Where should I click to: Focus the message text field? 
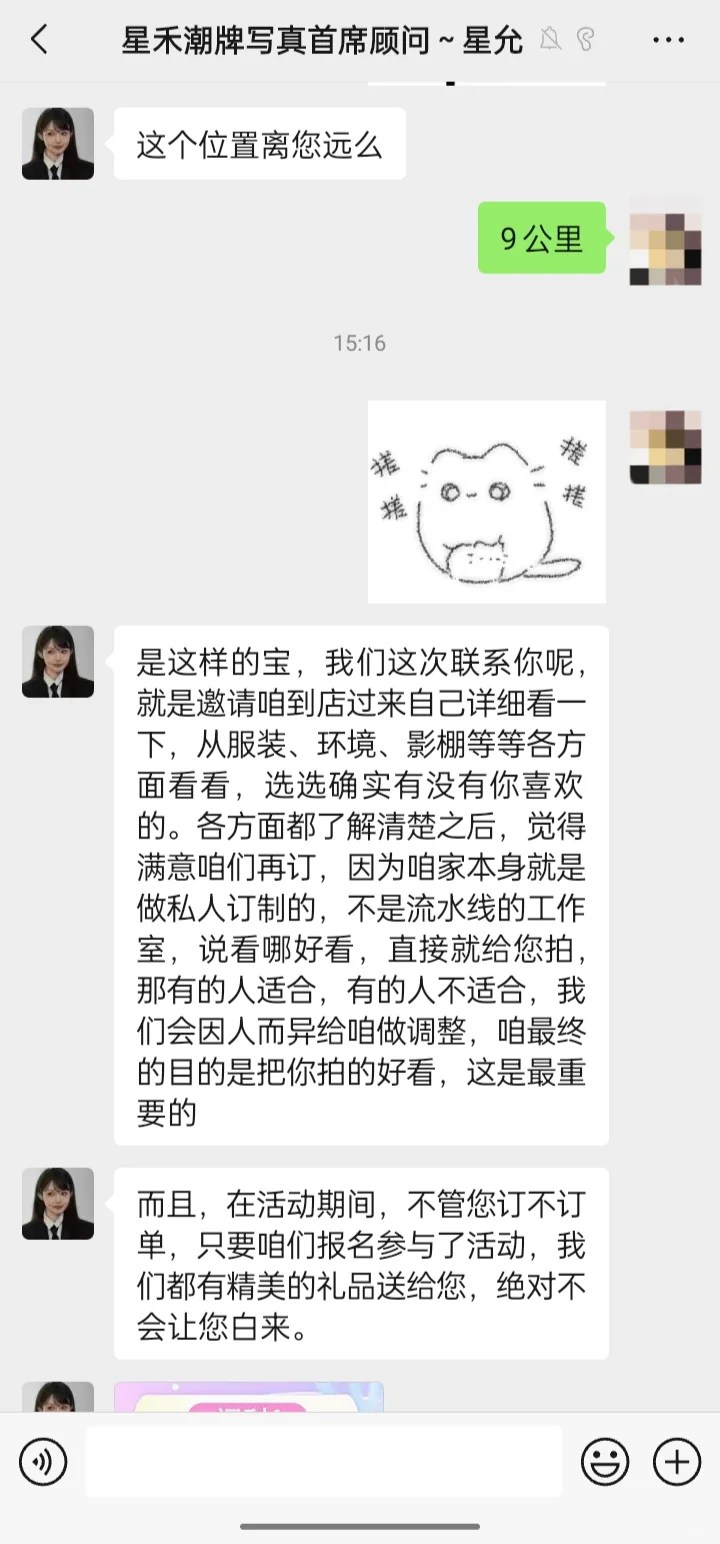click(x=324, y=1462)
